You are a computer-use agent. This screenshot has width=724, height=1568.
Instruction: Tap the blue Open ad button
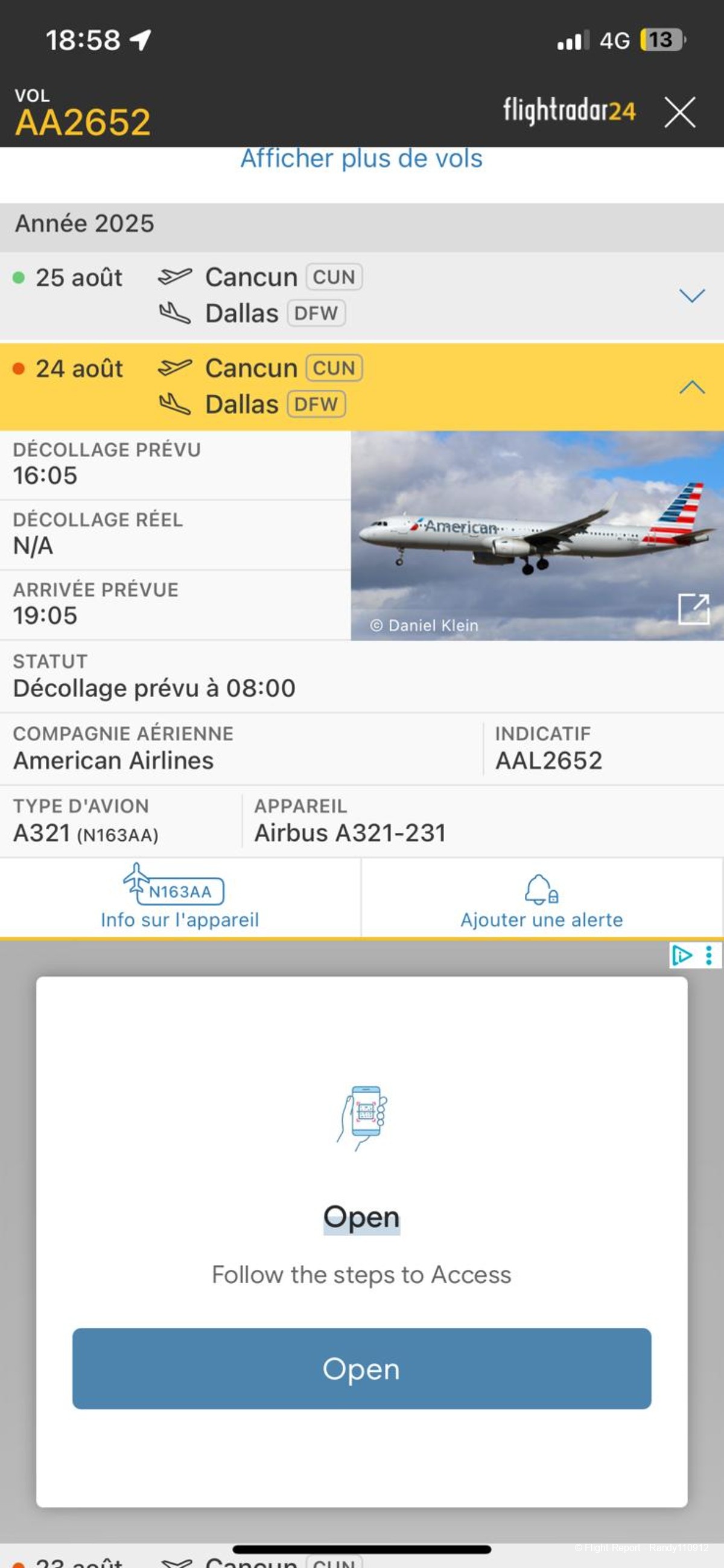(361, 1369)
